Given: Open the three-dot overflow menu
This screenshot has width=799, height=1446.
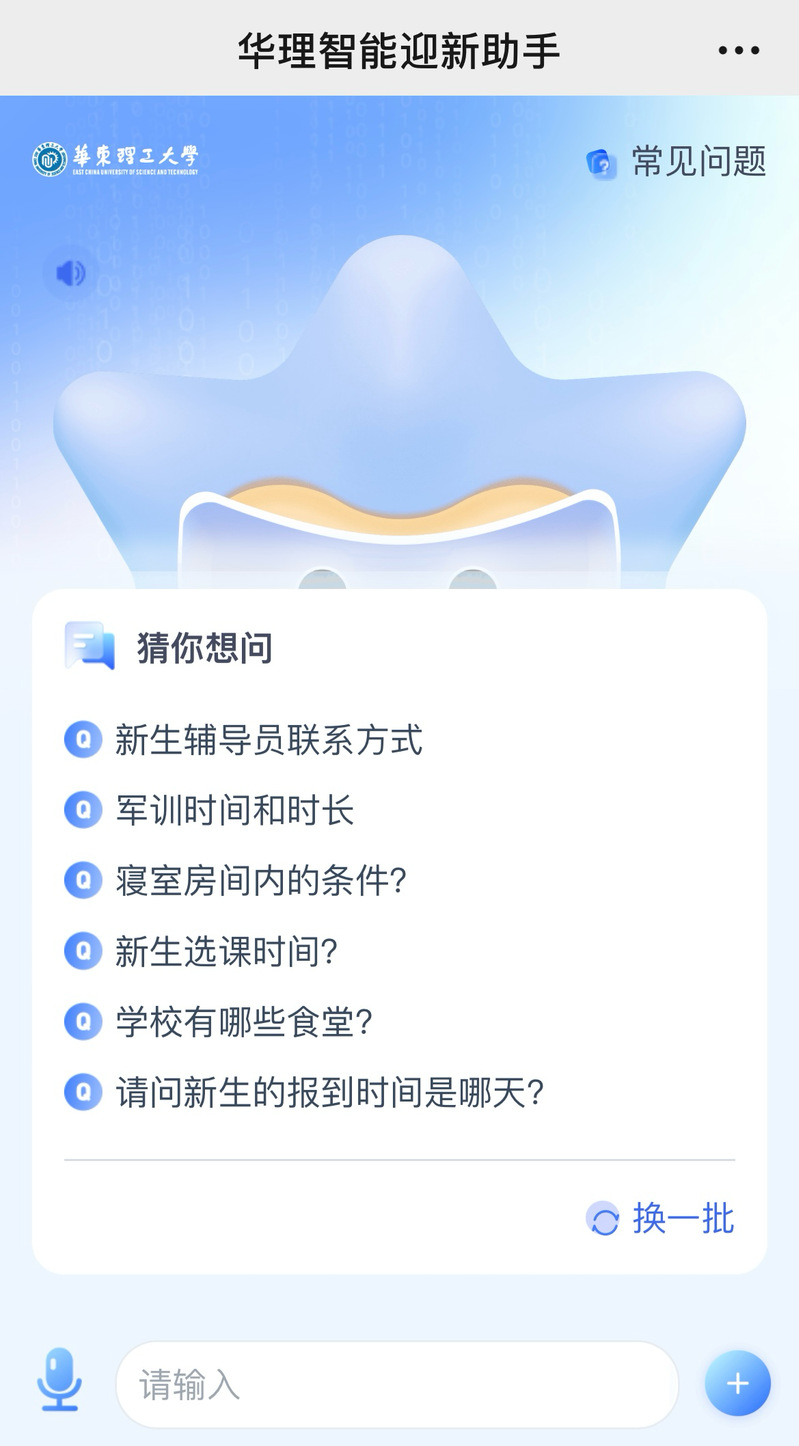Looking at the screenshot, I should (x=739, y=50).
